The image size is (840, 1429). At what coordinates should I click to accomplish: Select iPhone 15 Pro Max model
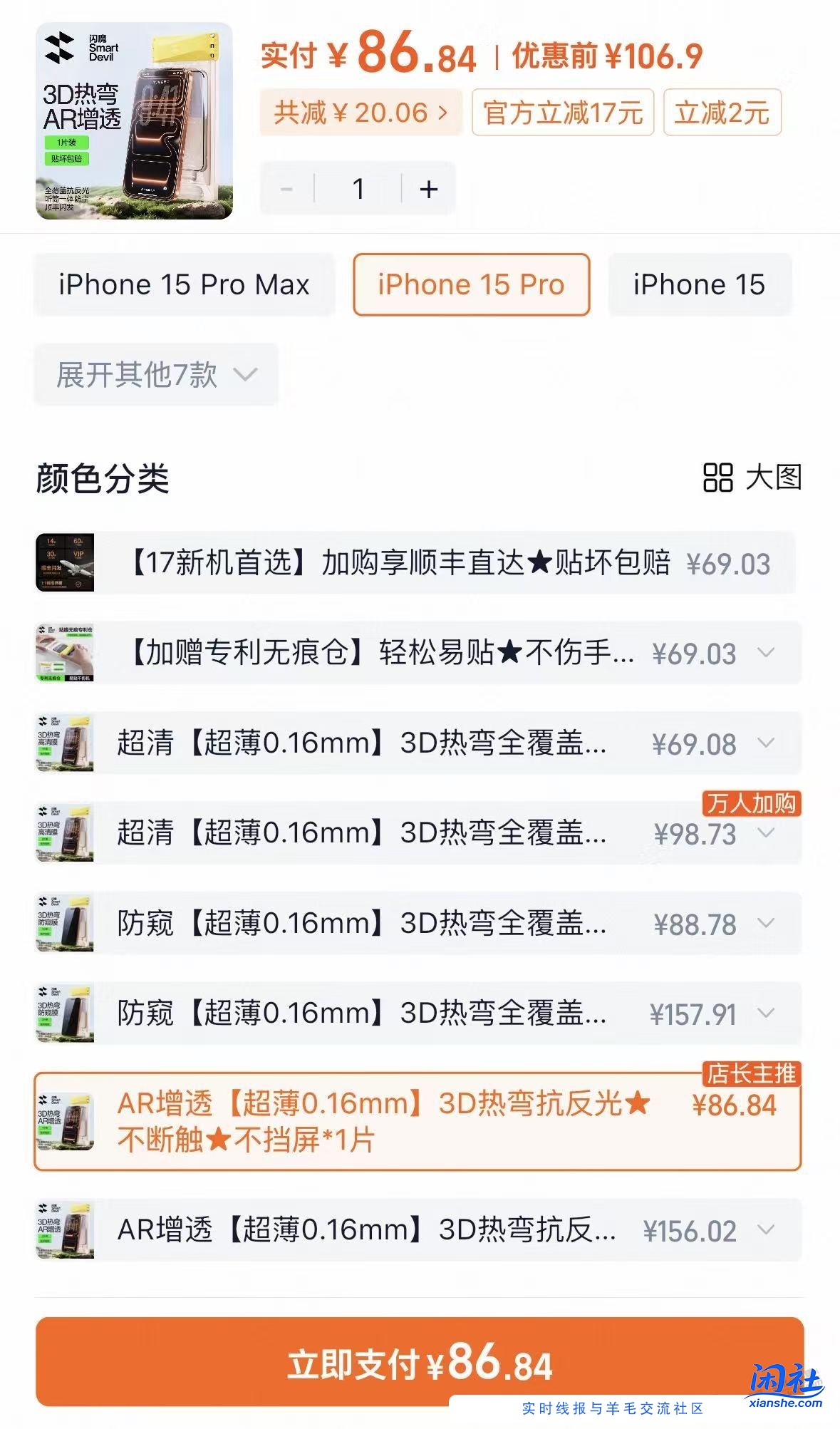coord(182,284)
